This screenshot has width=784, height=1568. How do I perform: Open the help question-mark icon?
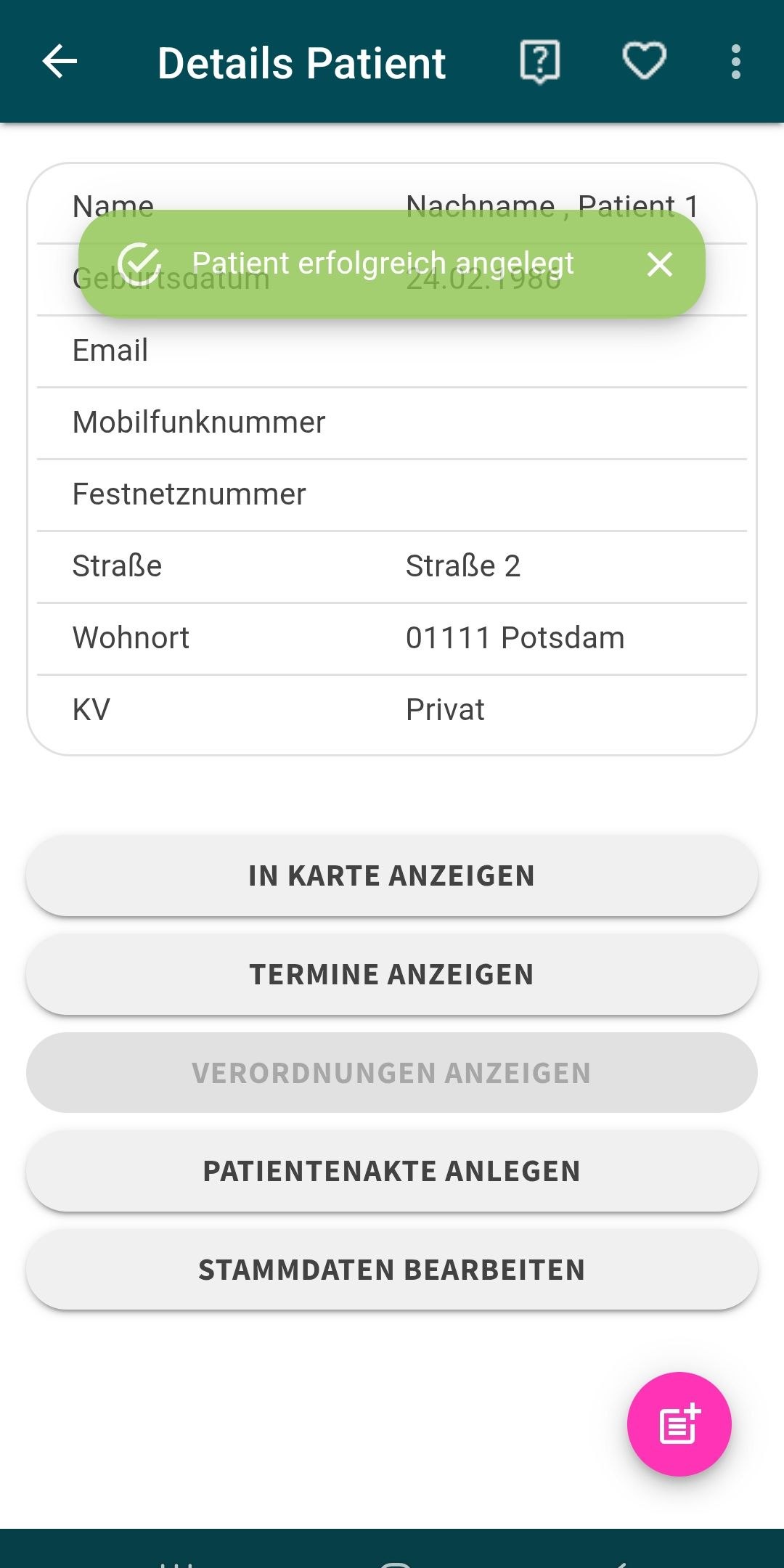click(x=540, y=62)
